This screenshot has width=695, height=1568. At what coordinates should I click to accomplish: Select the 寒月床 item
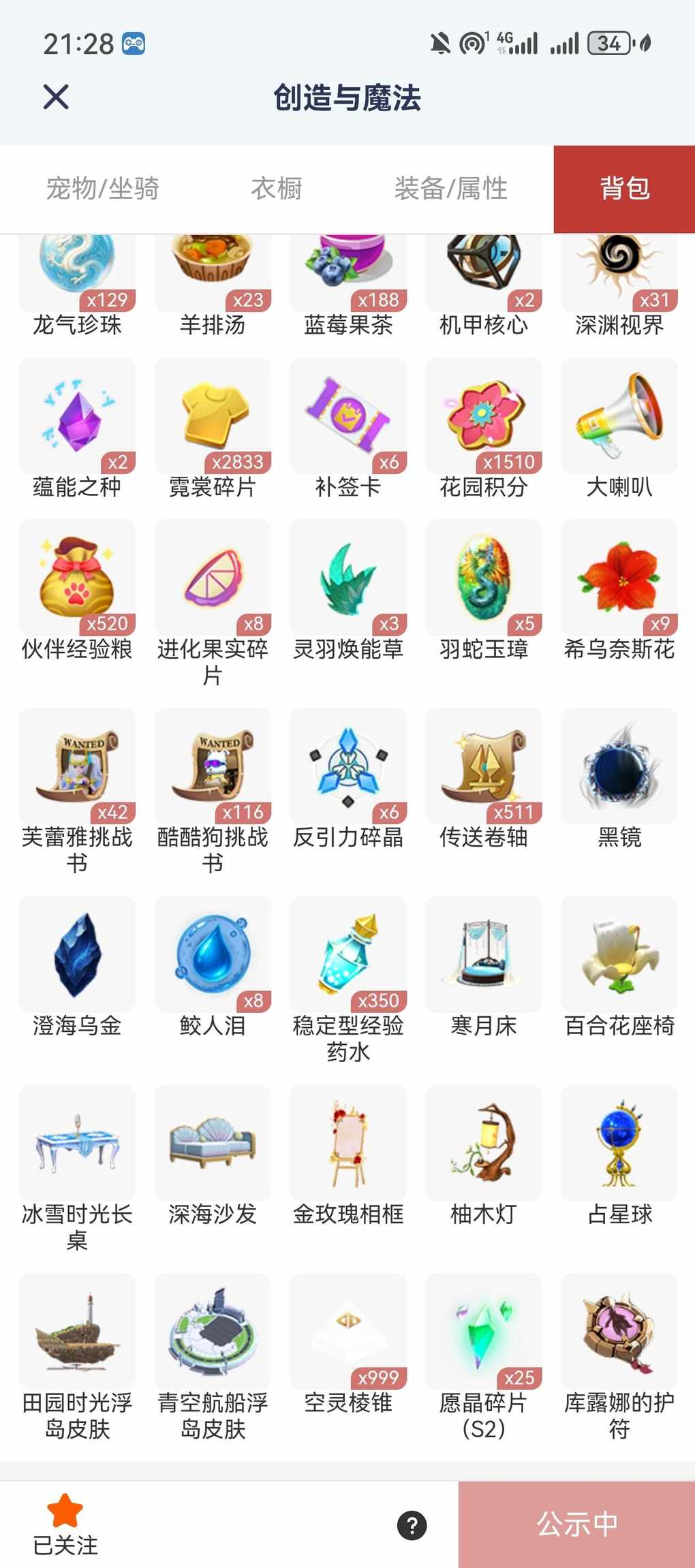484,954
